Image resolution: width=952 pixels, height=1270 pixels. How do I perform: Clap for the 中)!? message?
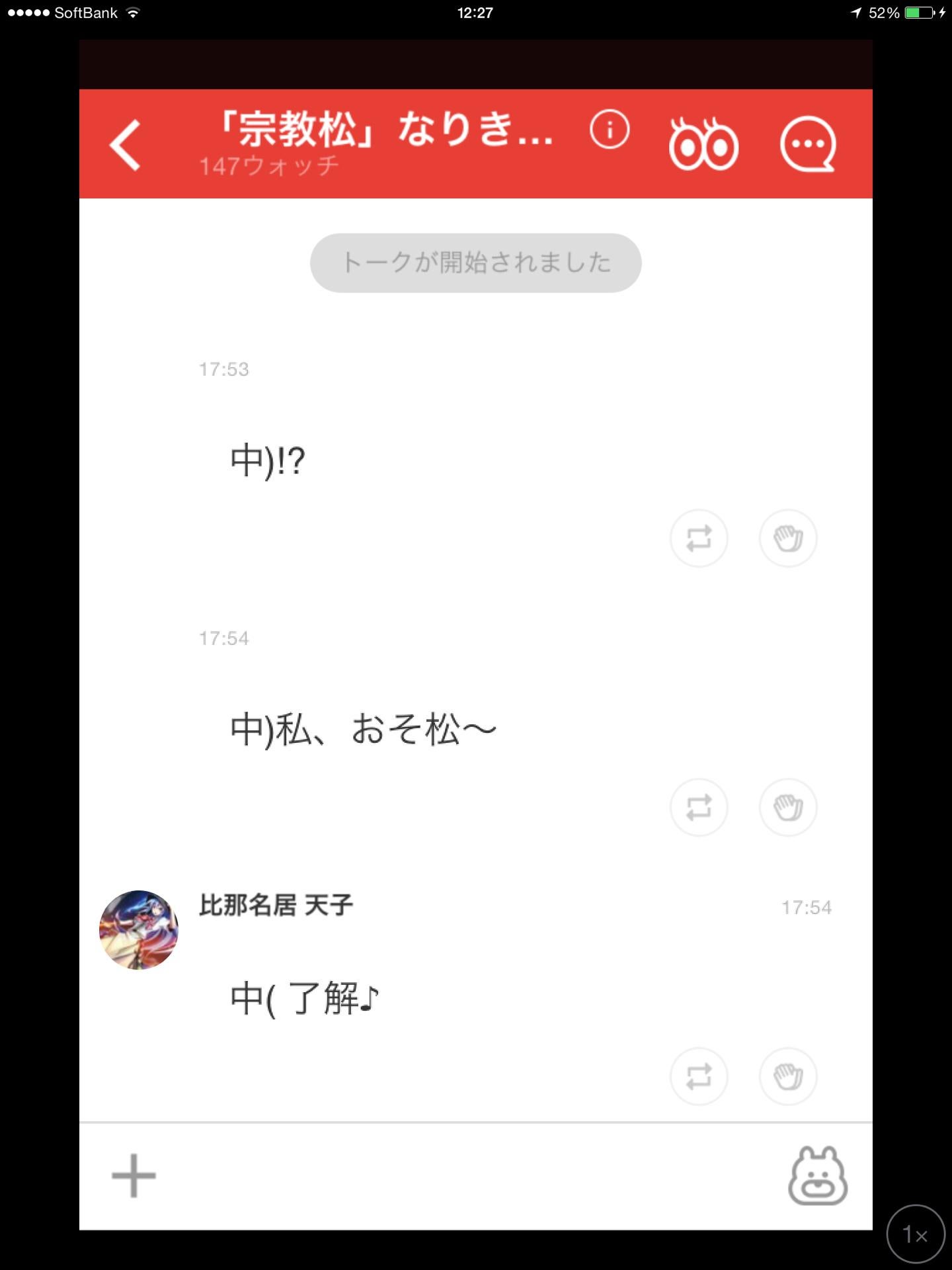[788, 538]
